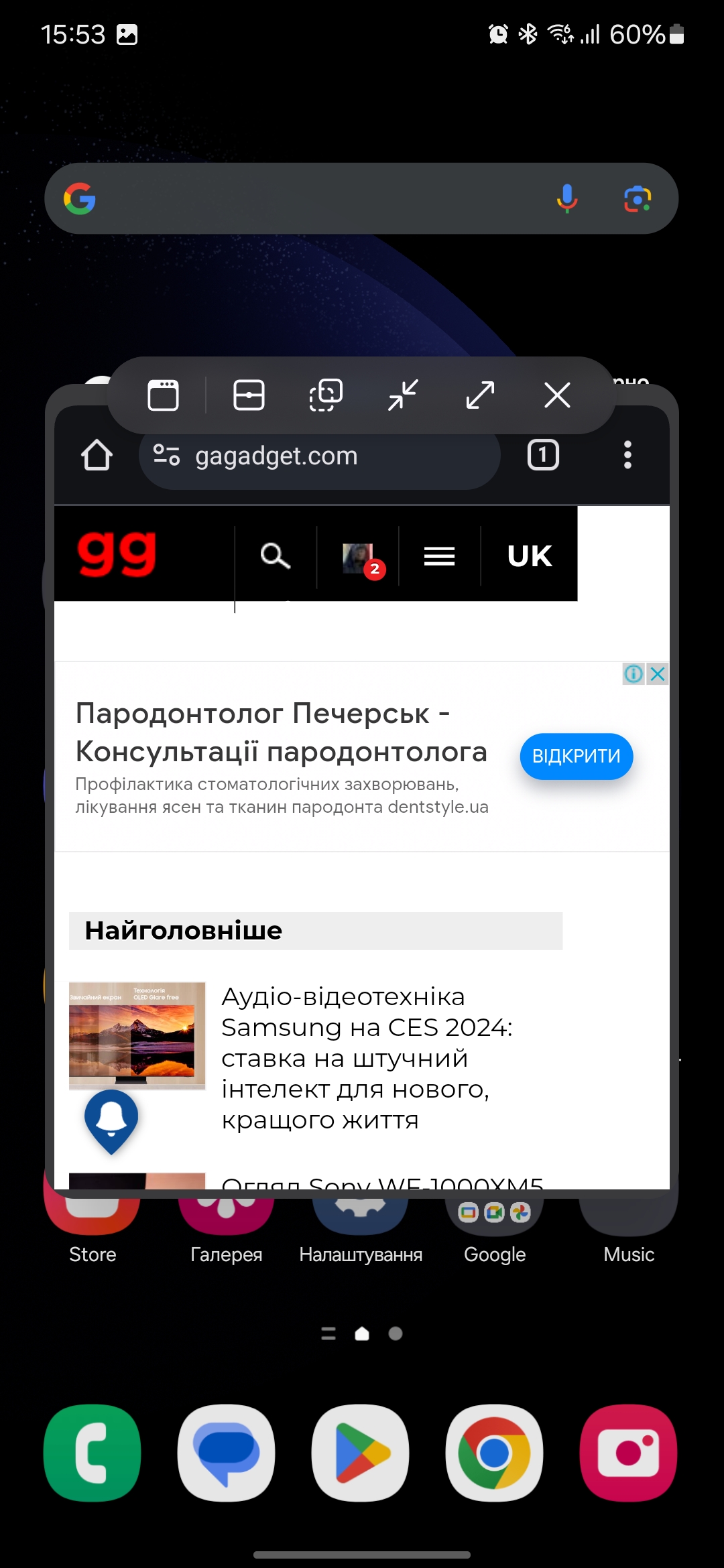Open the profile avatar with 2 notifications
Screen dimensions: 724x1568
click(x=359, y=558)
